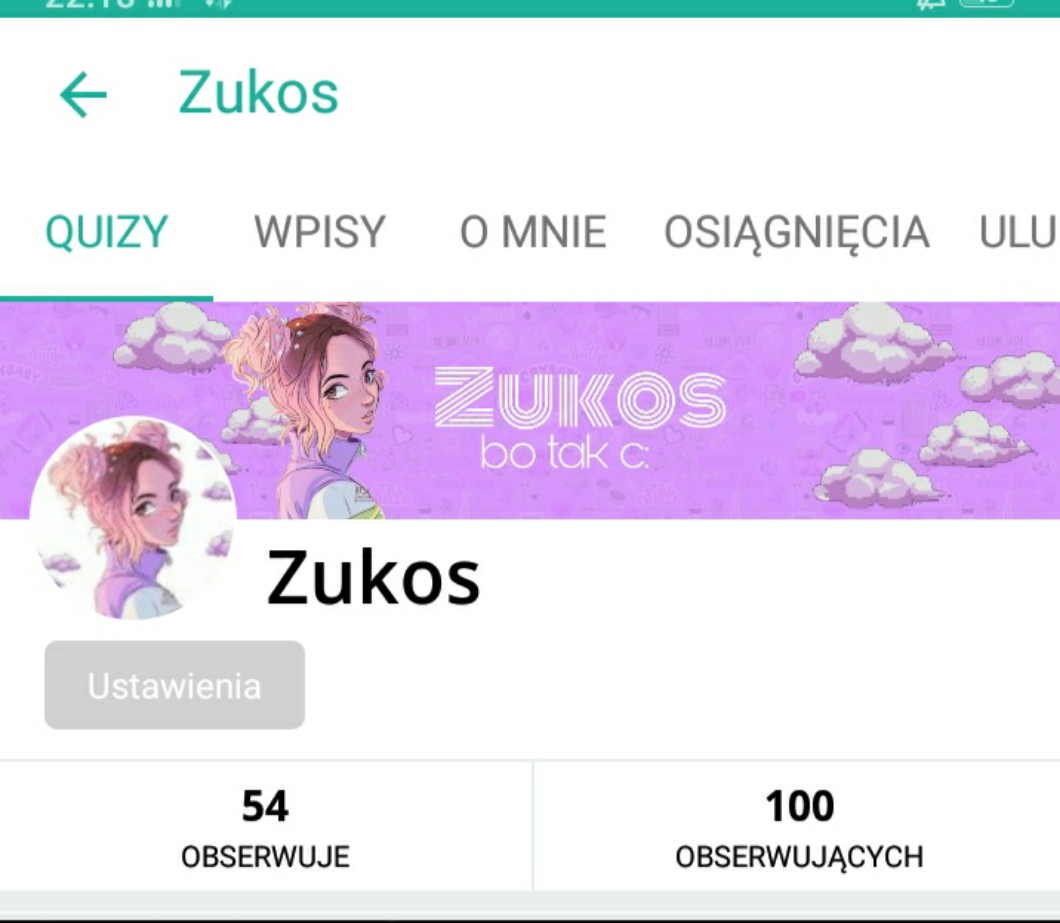This screenshot has width=1060, height=923.
Task: View the OSIĄGNIĘCIA tab
Action: point(796,233)
